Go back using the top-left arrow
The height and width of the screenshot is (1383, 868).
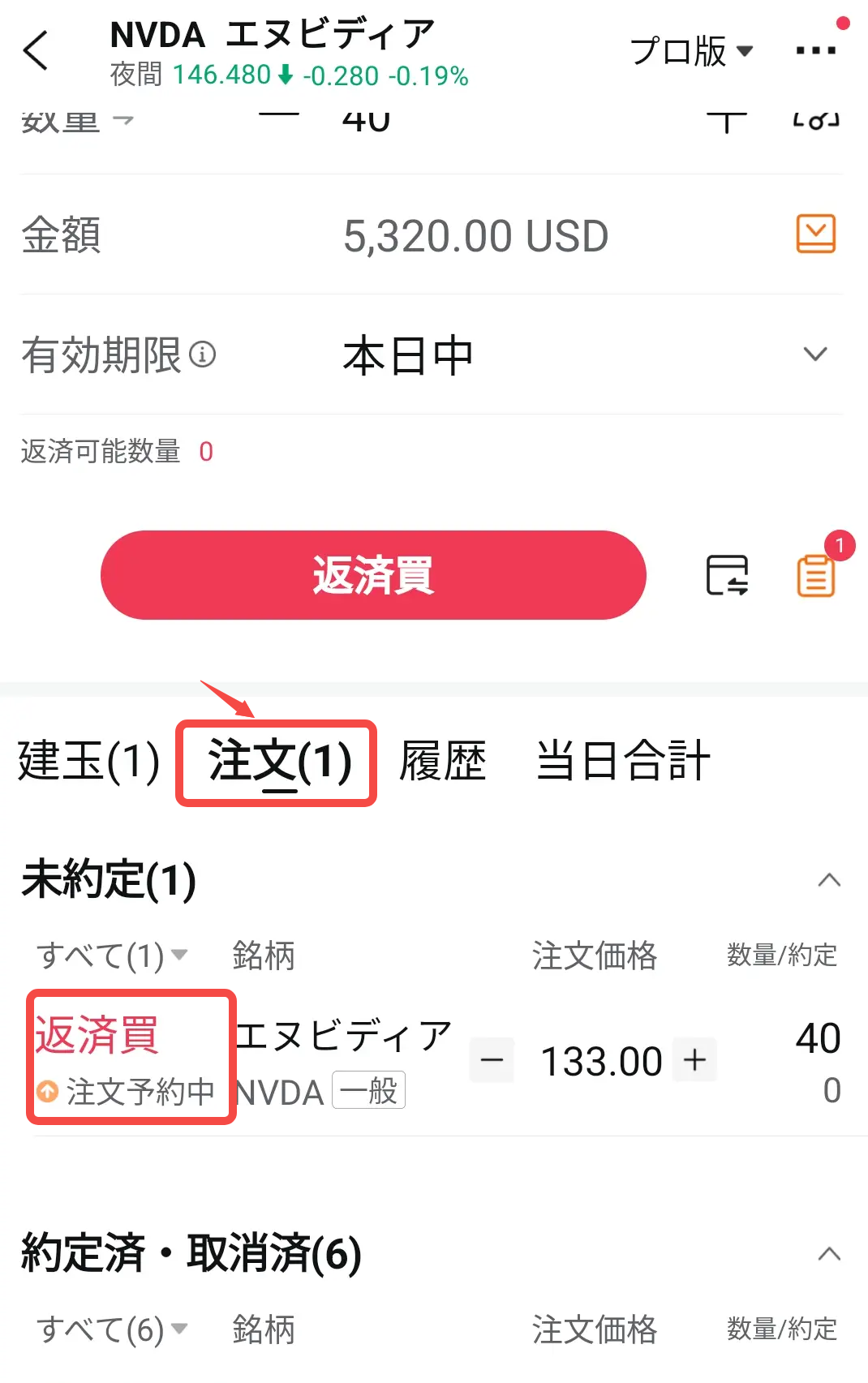37,51
